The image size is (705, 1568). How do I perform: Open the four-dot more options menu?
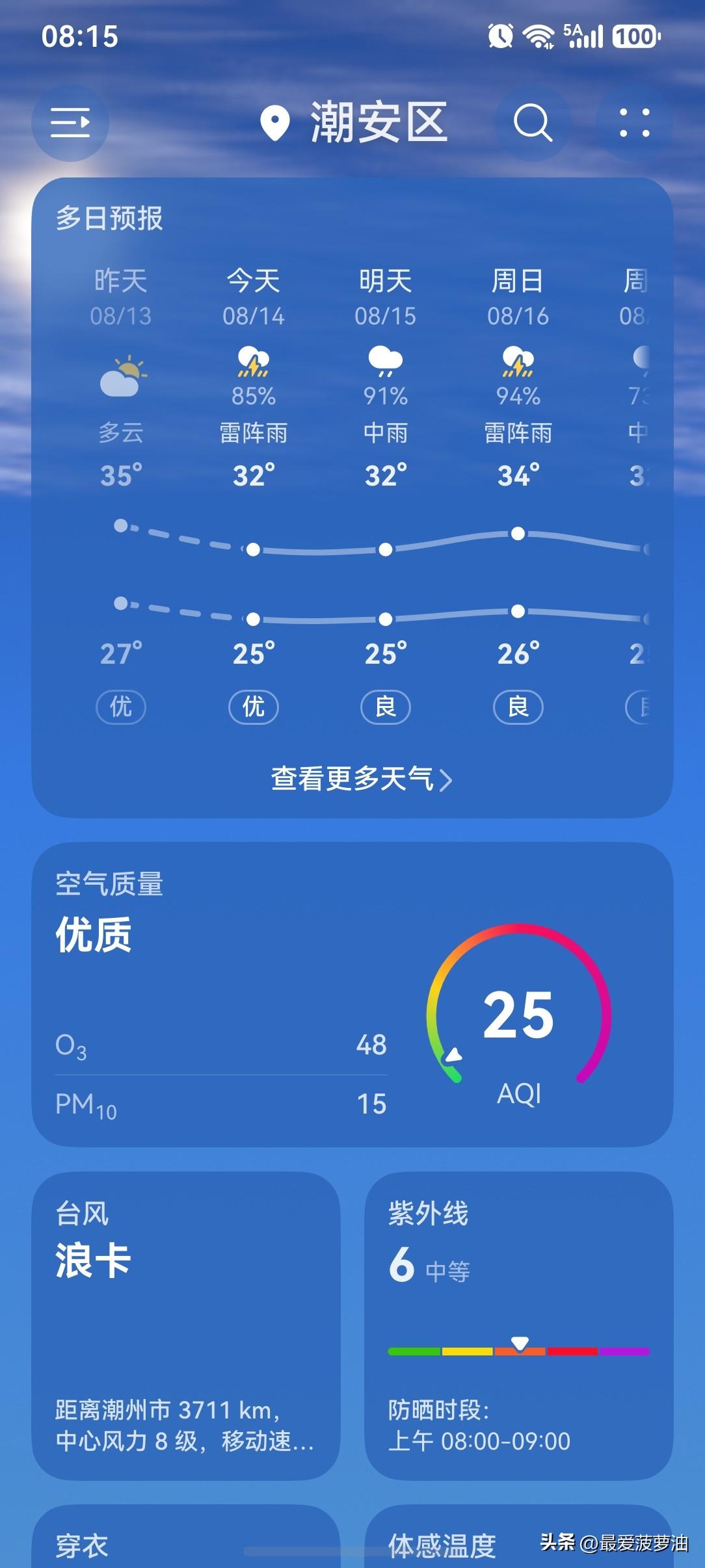pyautogui.click(x=634, y=123)
